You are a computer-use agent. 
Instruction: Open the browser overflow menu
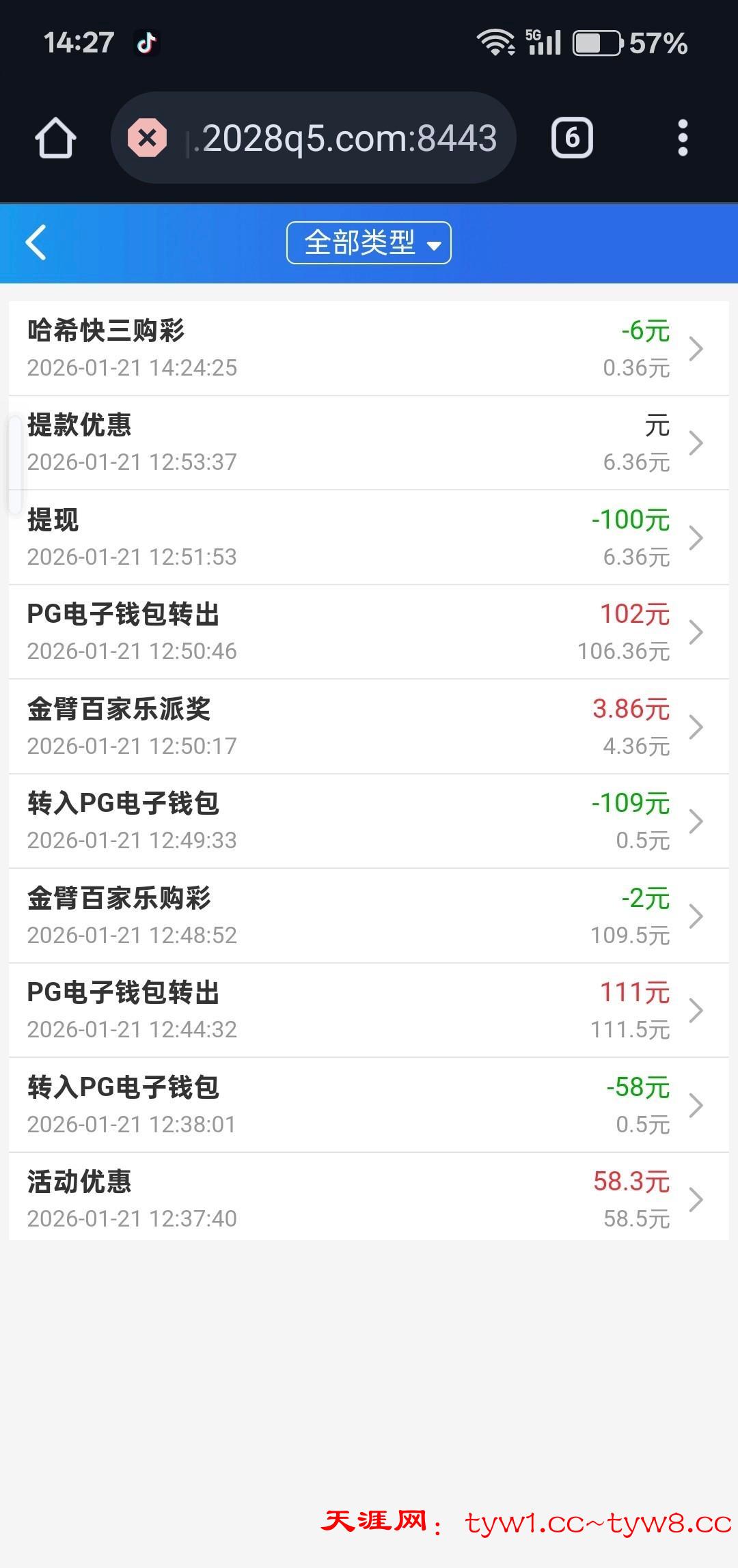coord(682,138)
